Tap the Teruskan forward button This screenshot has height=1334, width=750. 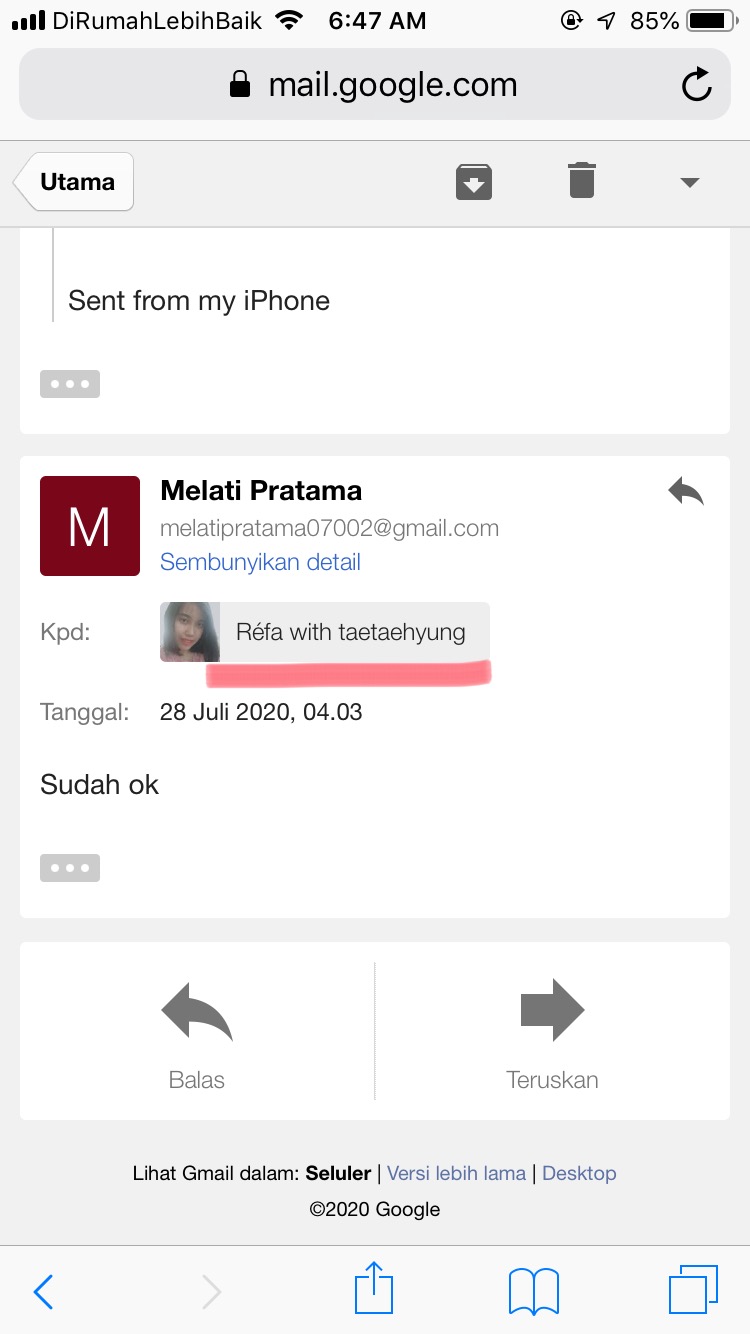click(x=552, y=1032)
